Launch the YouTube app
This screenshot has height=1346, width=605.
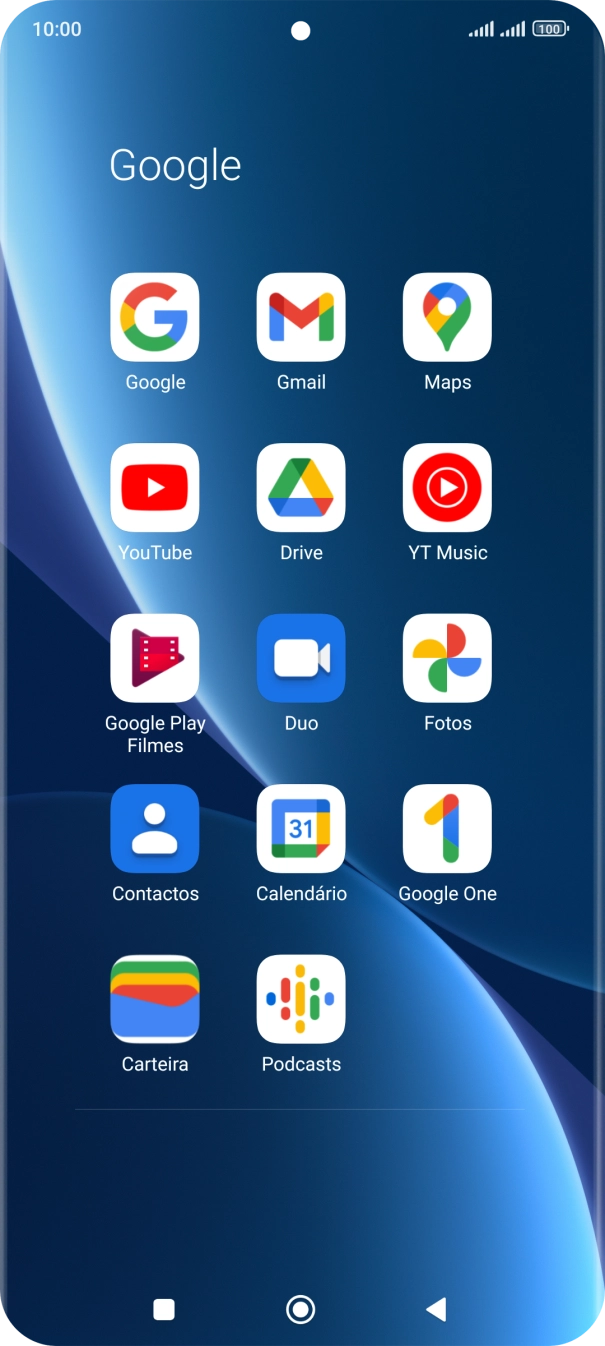tap(155, 487)
